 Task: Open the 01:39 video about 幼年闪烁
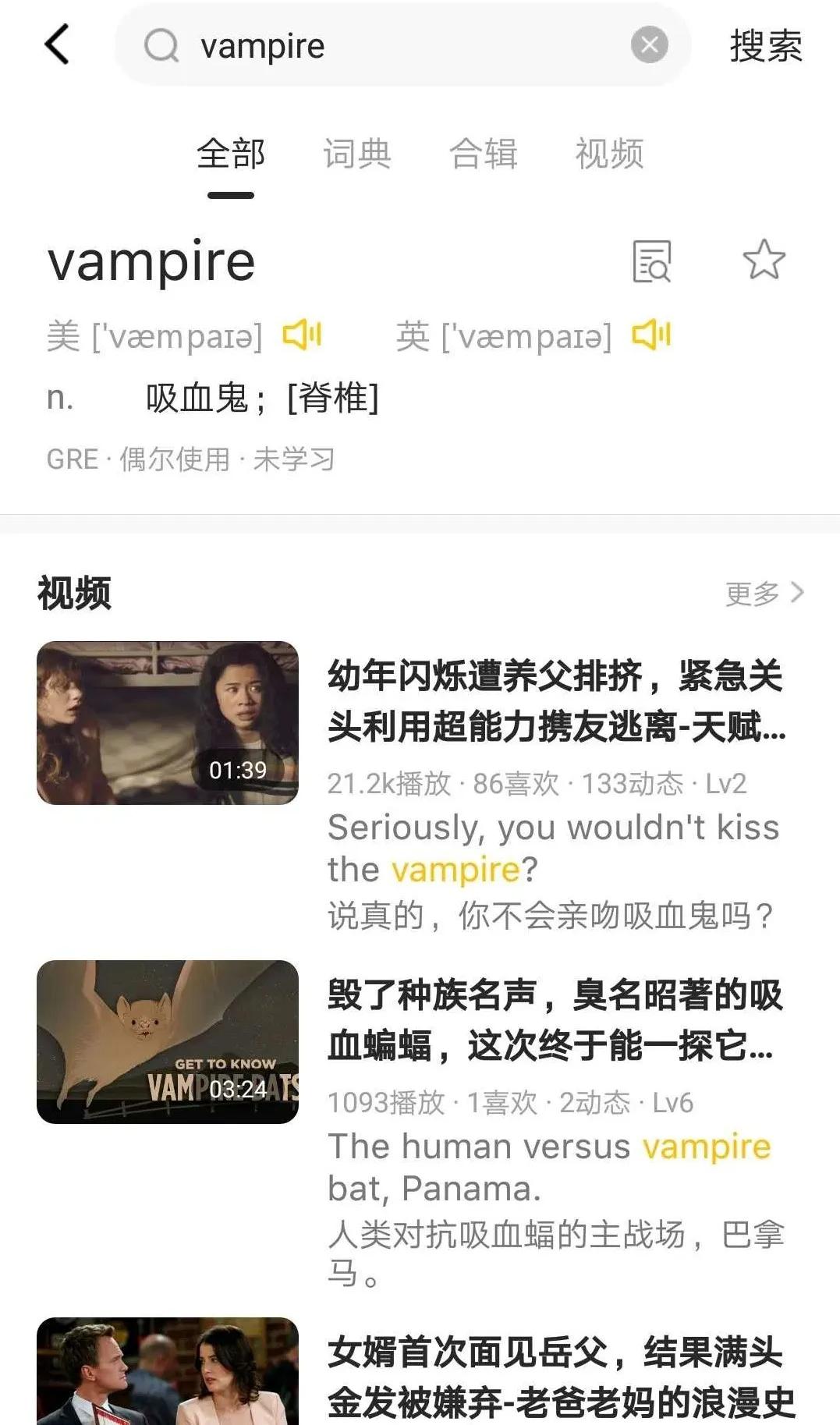pyautogui.click(x=168, y=722)
